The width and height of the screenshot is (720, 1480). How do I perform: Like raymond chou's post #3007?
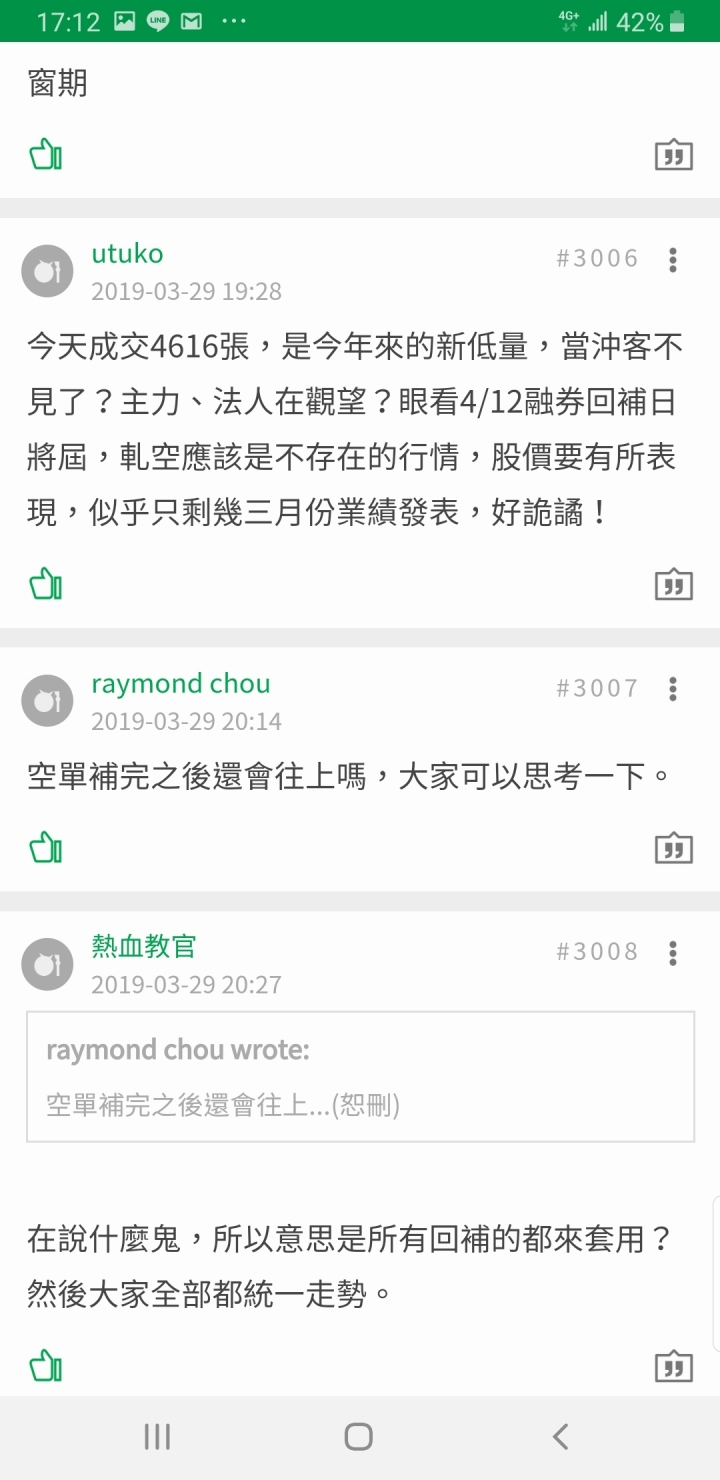[46, 848]
